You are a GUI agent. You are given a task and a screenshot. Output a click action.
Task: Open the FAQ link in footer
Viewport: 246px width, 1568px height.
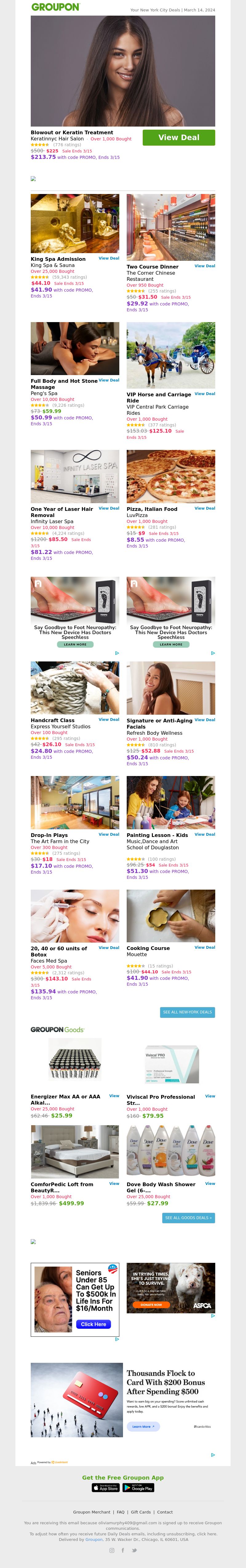(x=121, y=1512)
